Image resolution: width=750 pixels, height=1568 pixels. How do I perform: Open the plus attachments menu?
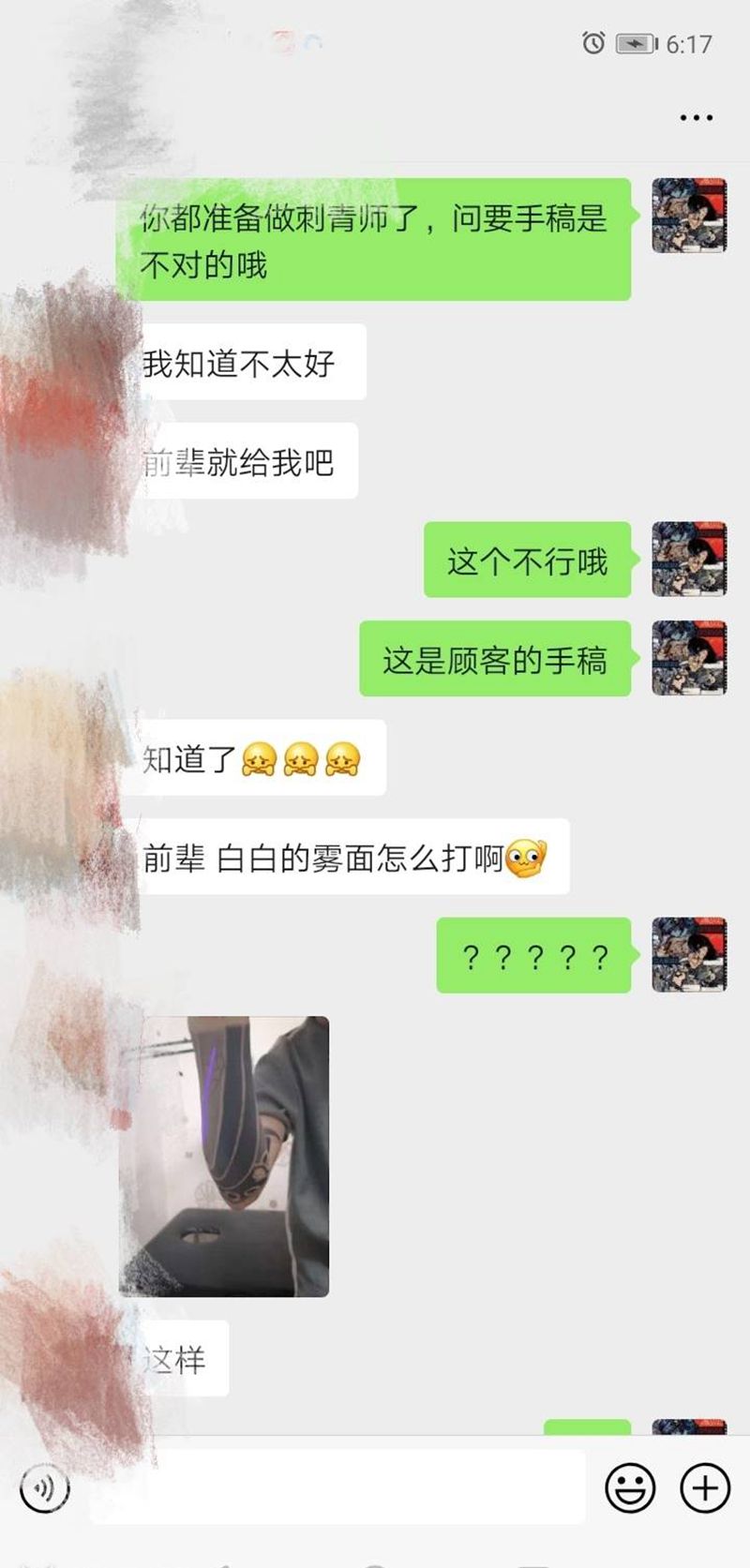tap(704, 1487)
